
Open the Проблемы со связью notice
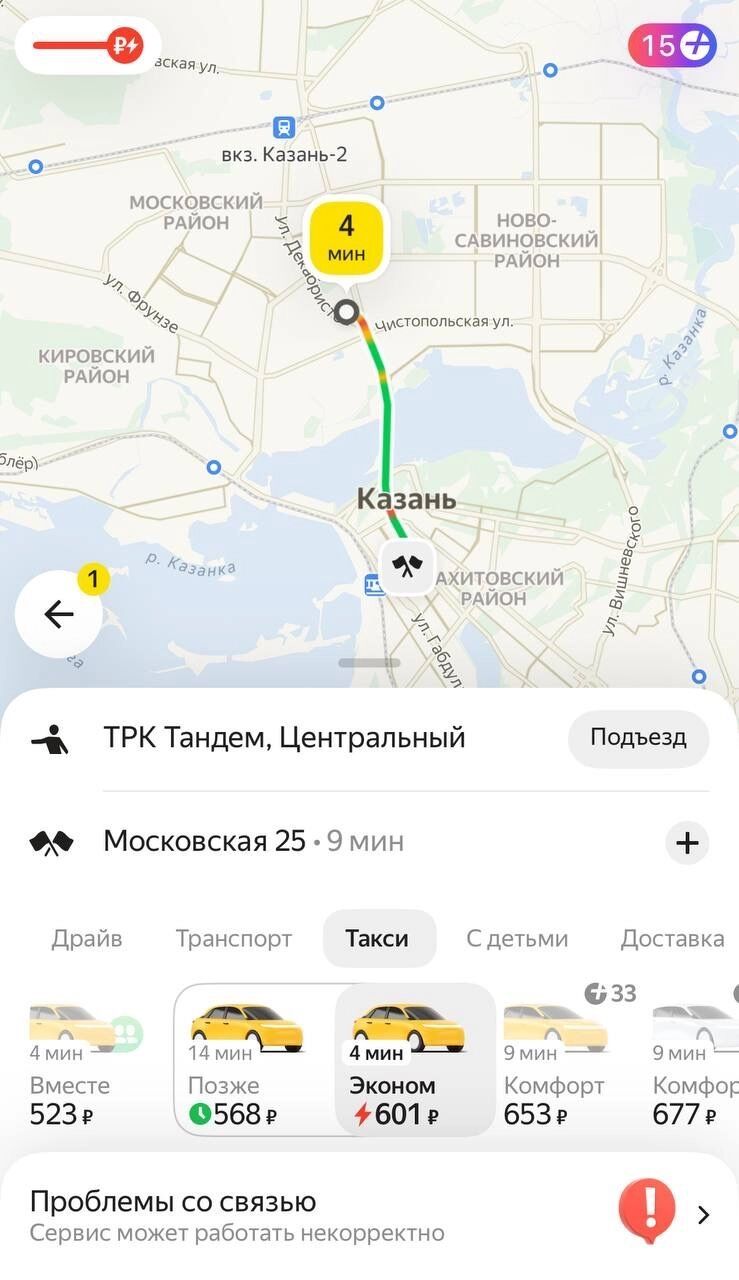(369, 1215)
